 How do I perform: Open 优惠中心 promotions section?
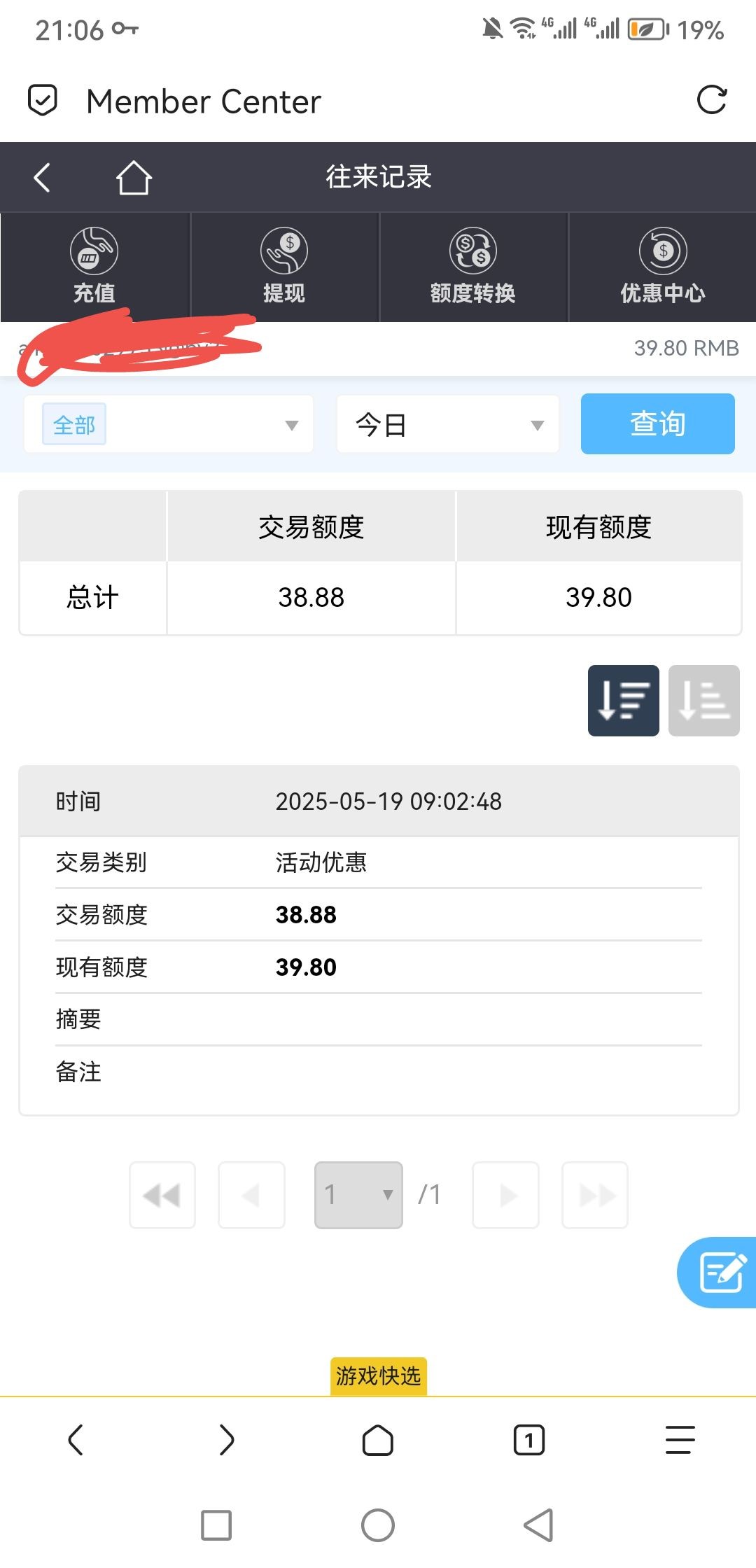663,267
